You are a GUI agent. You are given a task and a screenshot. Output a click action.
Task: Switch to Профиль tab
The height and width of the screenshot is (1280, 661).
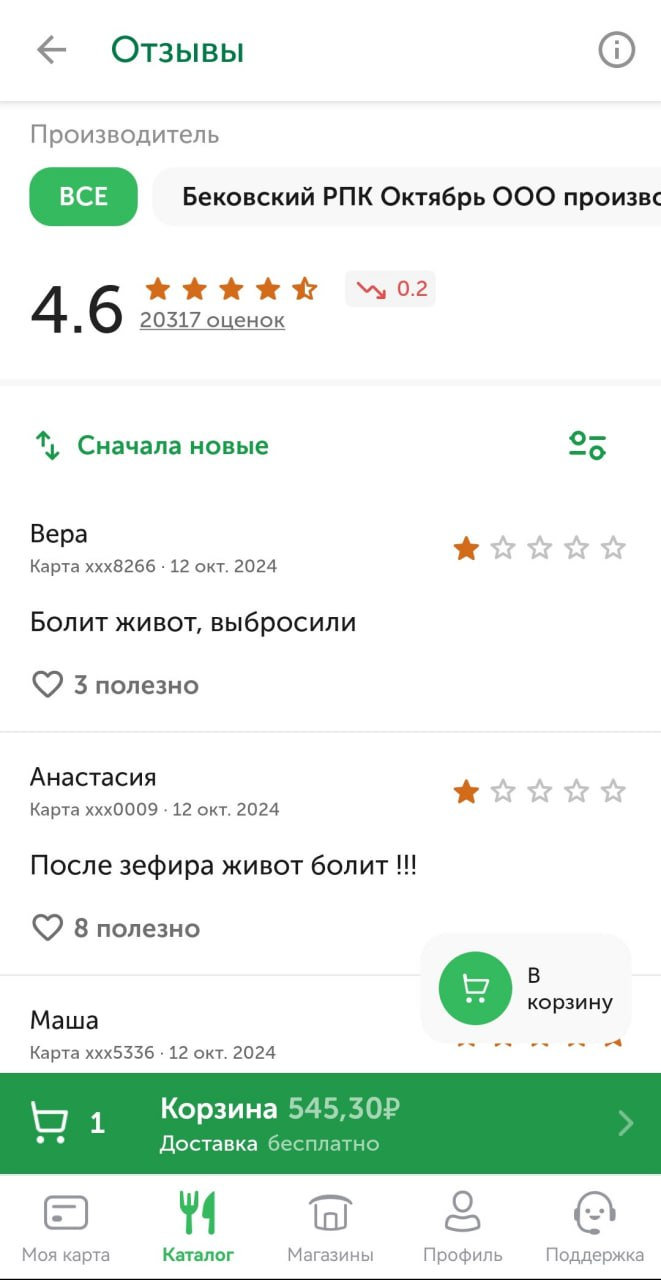click(x=462, y=1227)
